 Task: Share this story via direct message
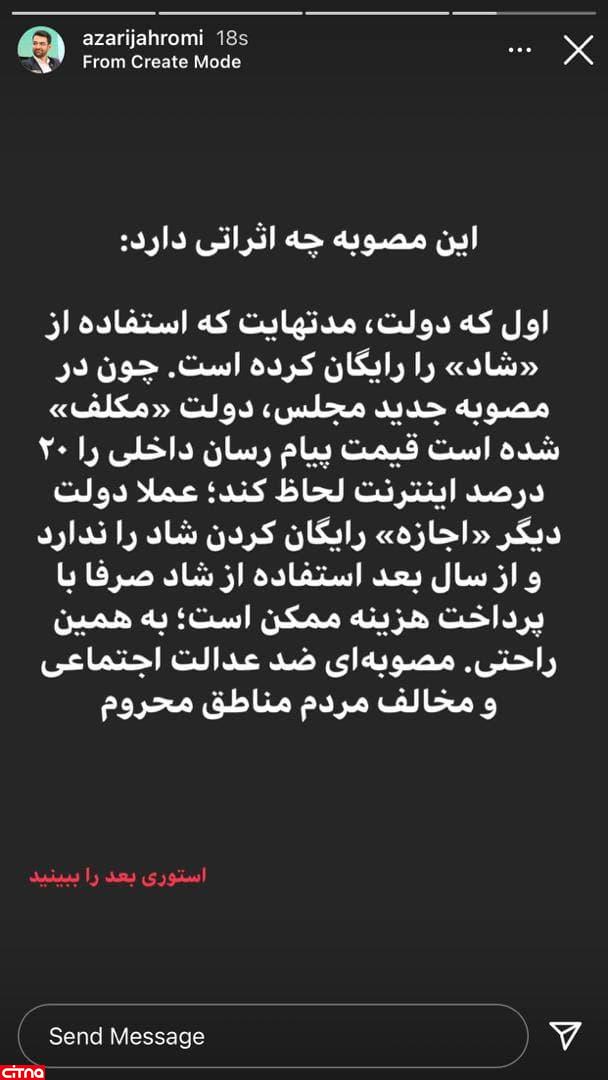pyautogui.click(x=565, y=1035)
